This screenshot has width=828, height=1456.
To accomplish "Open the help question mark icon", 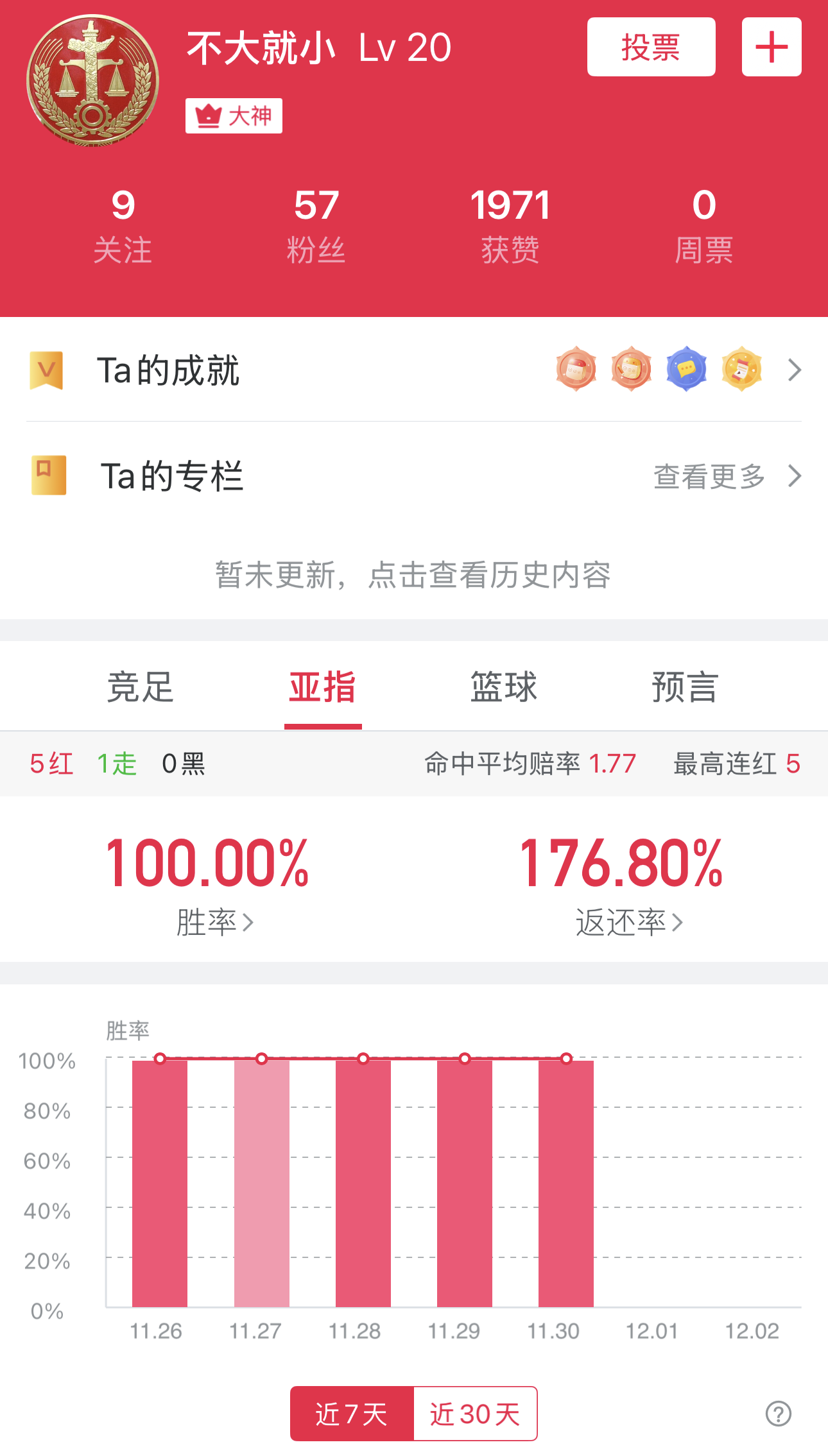I will 778,1414.
